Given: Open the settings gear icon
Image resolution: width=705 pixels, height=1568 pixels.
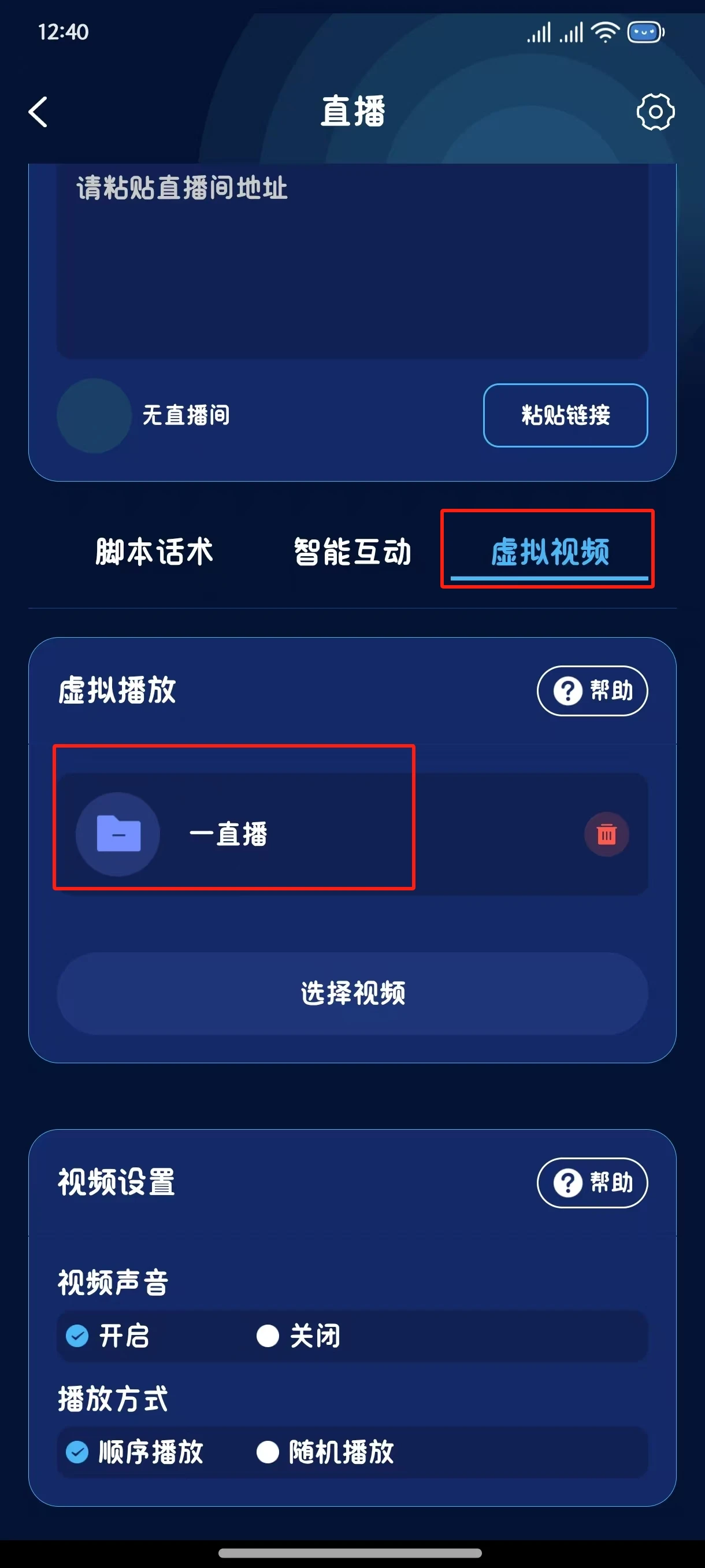Looking at the screenshot, I should pyautogui.click(x=655, y=112).
